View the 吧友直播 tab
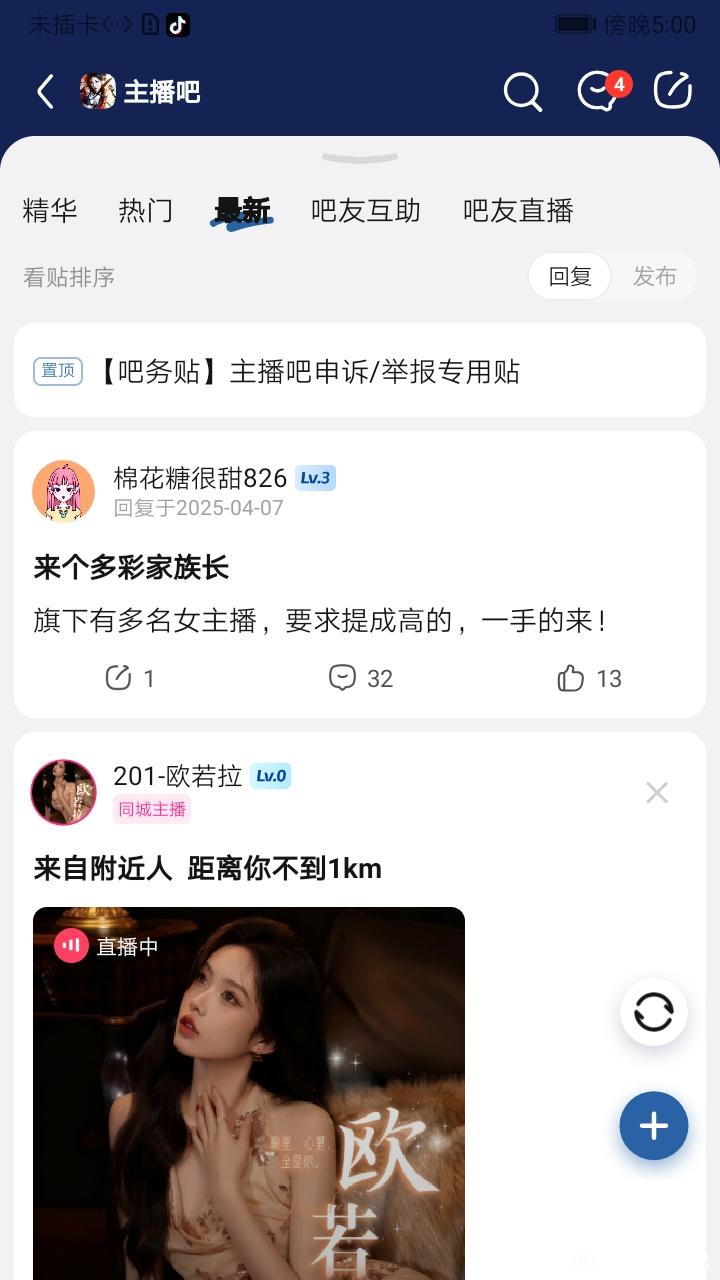 (518, 211)
